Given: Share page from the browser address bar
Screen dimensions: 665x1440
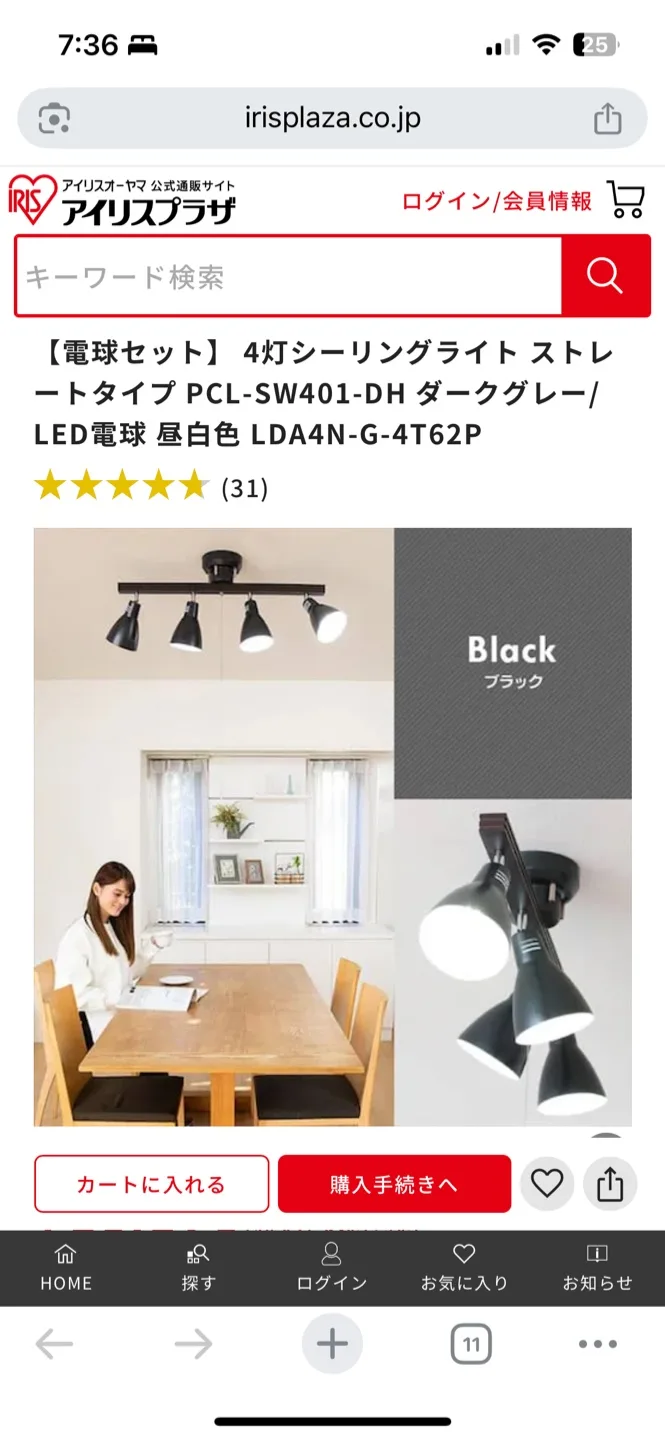Looking at the screenshot, I should coord(608,119).
